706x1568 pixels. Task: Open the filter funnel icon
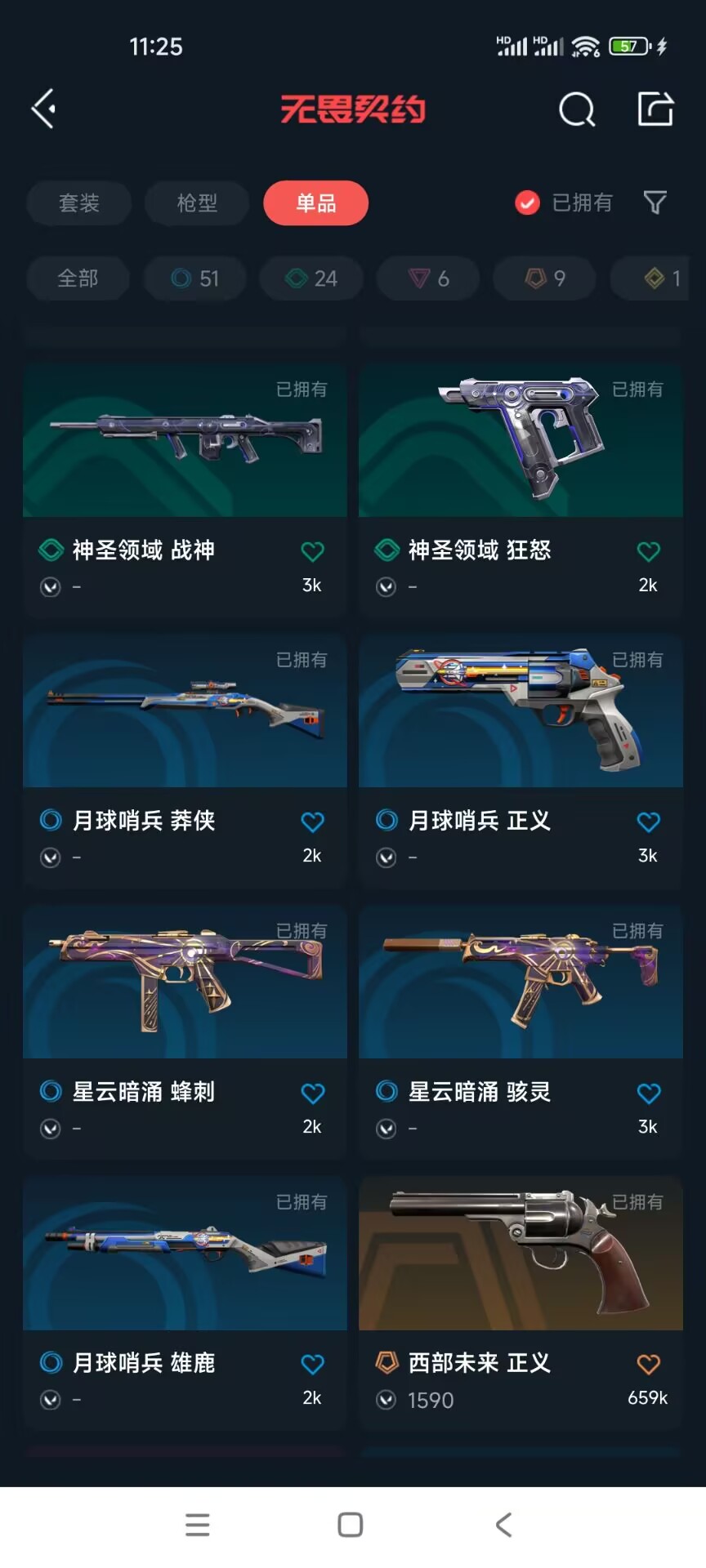tap(655, 203)
